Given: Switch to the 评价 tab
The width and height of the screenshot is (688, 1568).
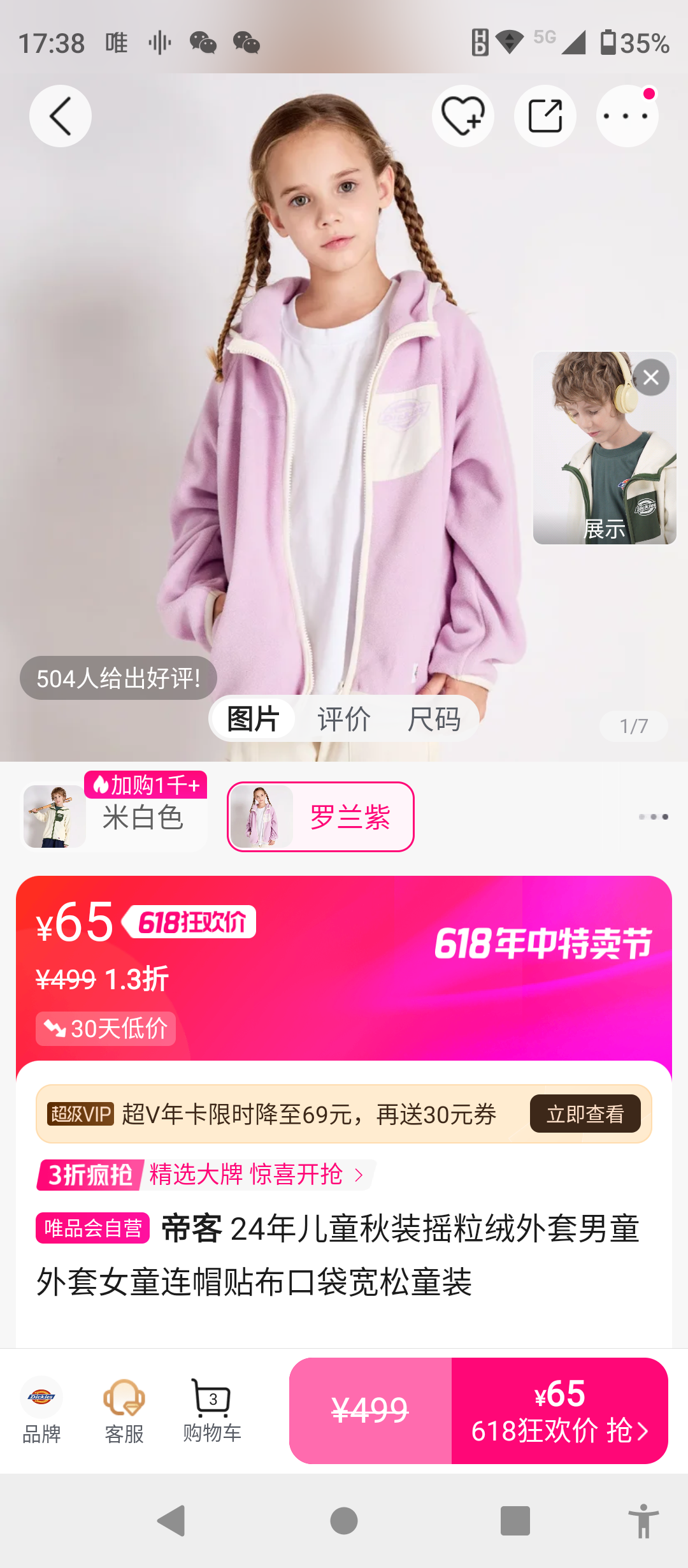Looking at the screenshot, I should pyautogui.click(x=344, y=719).
